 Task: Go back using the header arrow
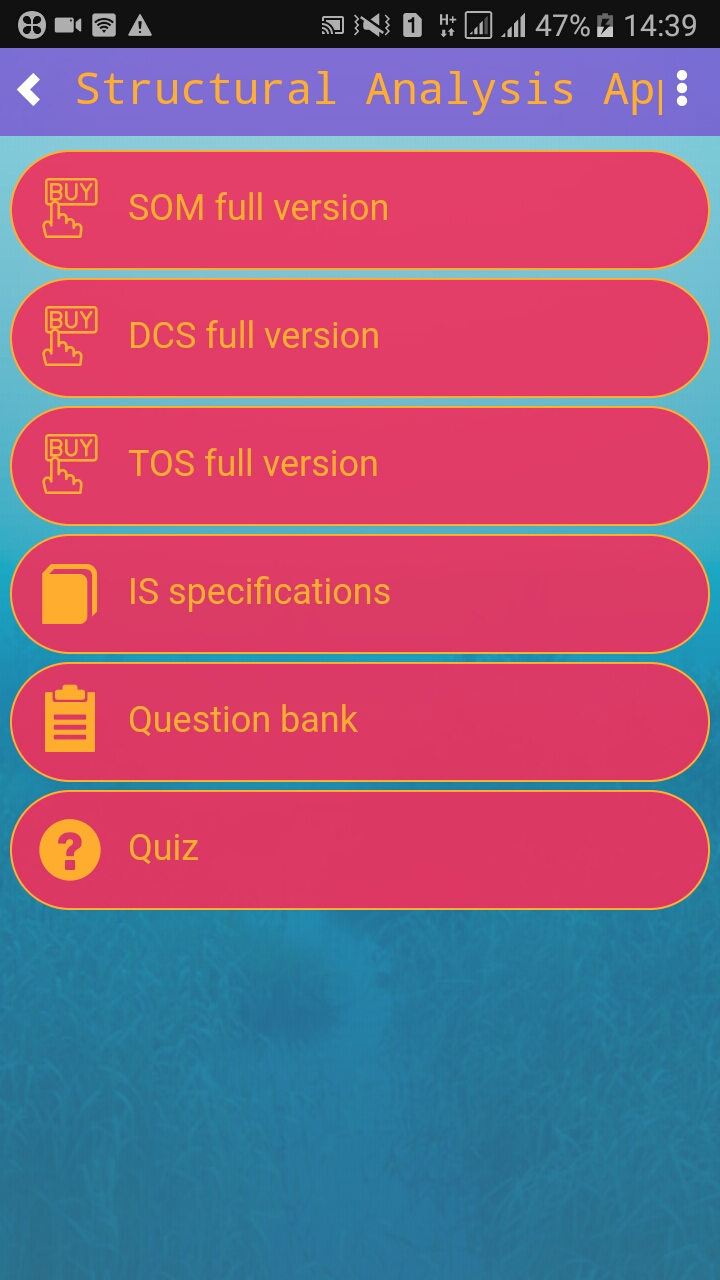click(x=30, y=90)
